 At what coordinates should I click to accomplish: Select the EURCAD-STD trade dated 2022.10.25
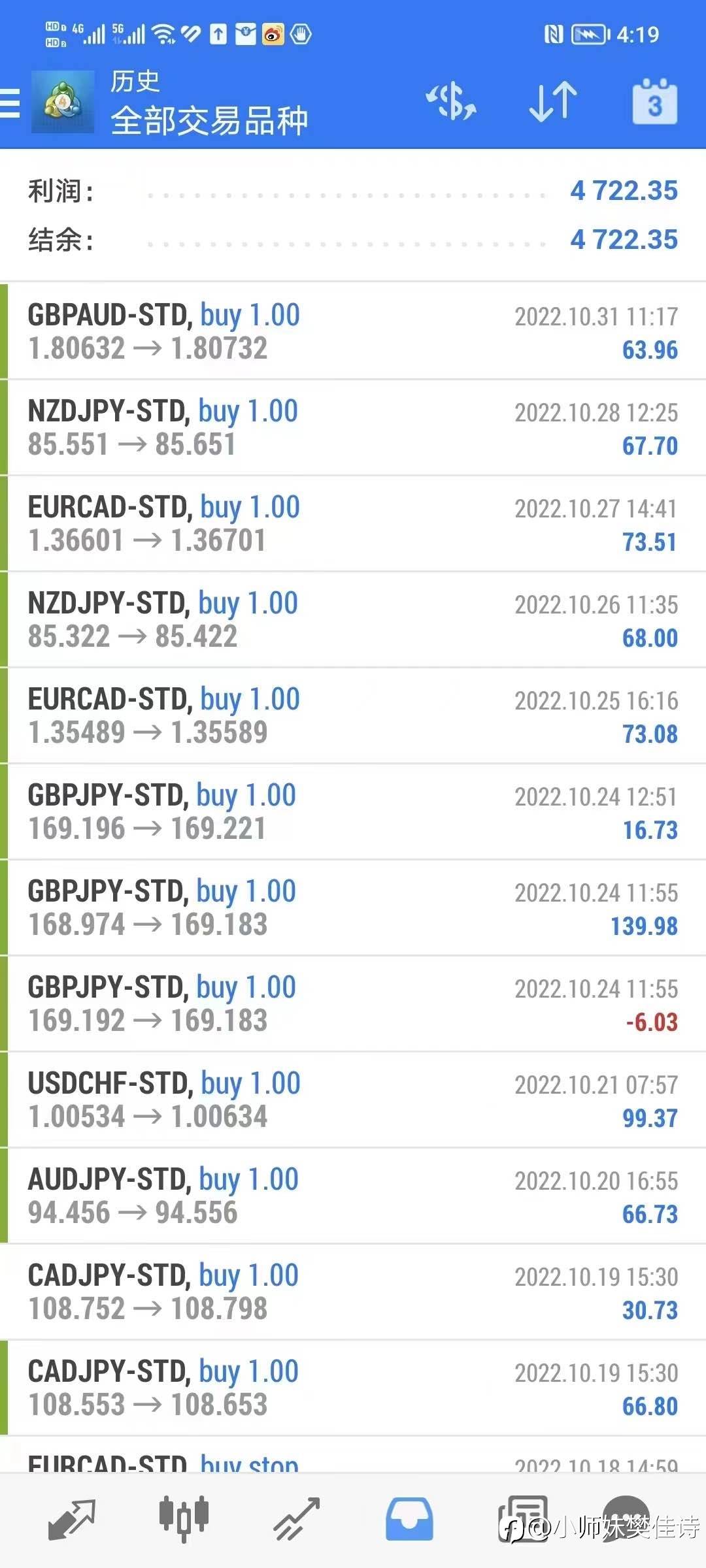(x=353, y=716)
